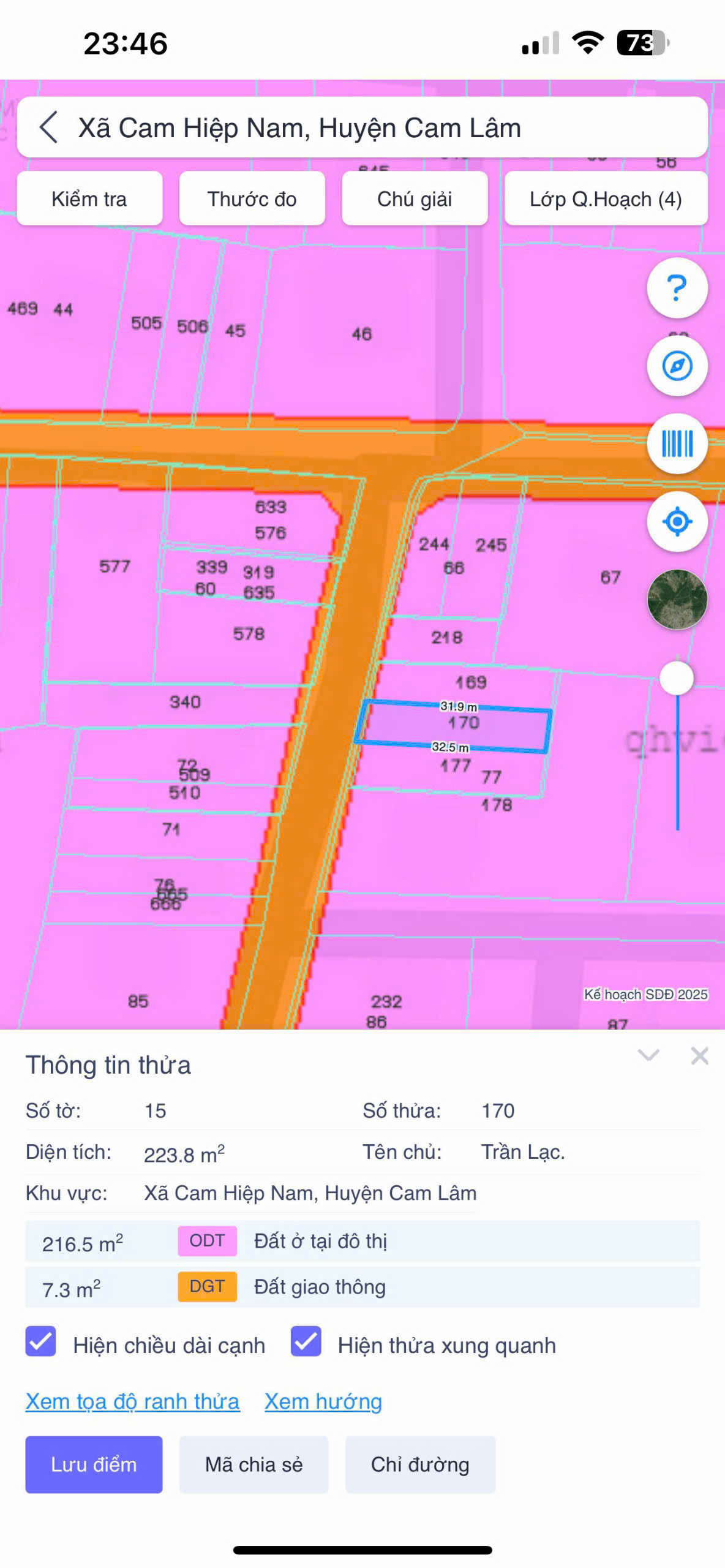Open the Xem hướng link
Viewport: 725px width, 1568px height.
point(323,1401)
